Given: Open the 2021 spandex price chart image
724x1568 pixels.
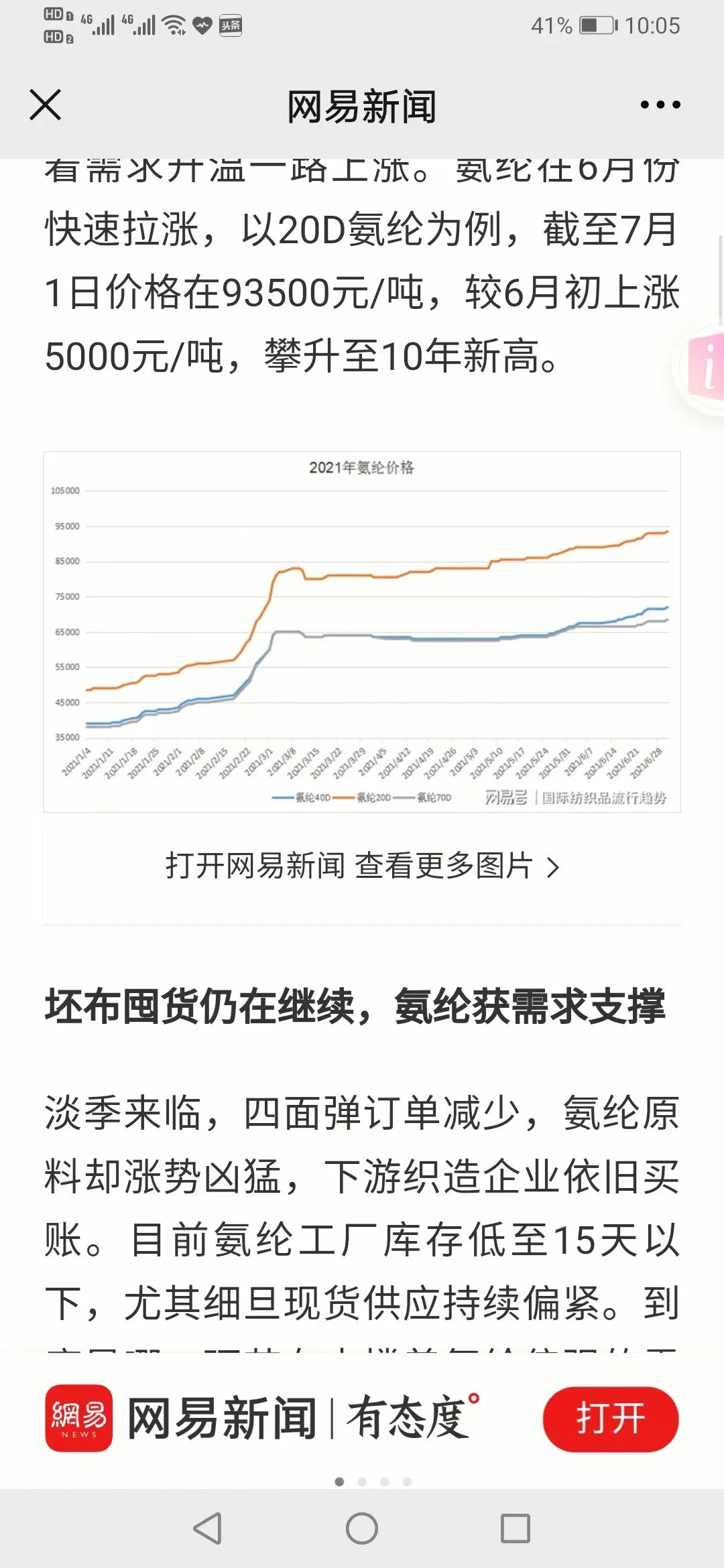Looking at the screenshot, I should [x=362, y=632].
